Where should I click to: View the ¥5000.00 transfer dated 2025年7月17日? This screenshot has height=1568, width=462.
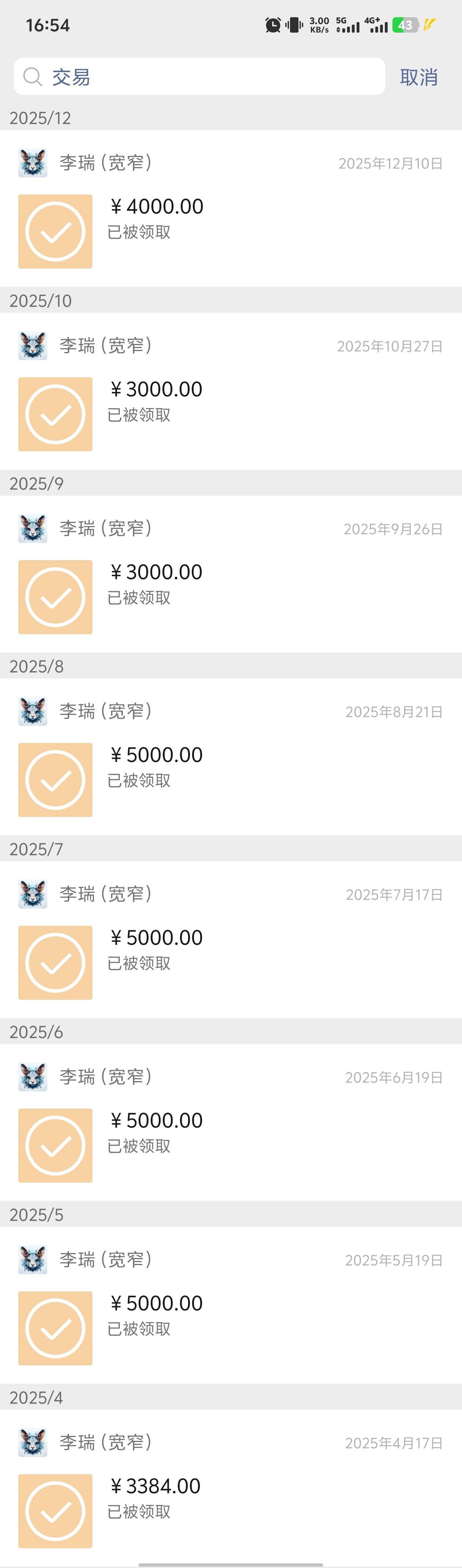(155, 949)
